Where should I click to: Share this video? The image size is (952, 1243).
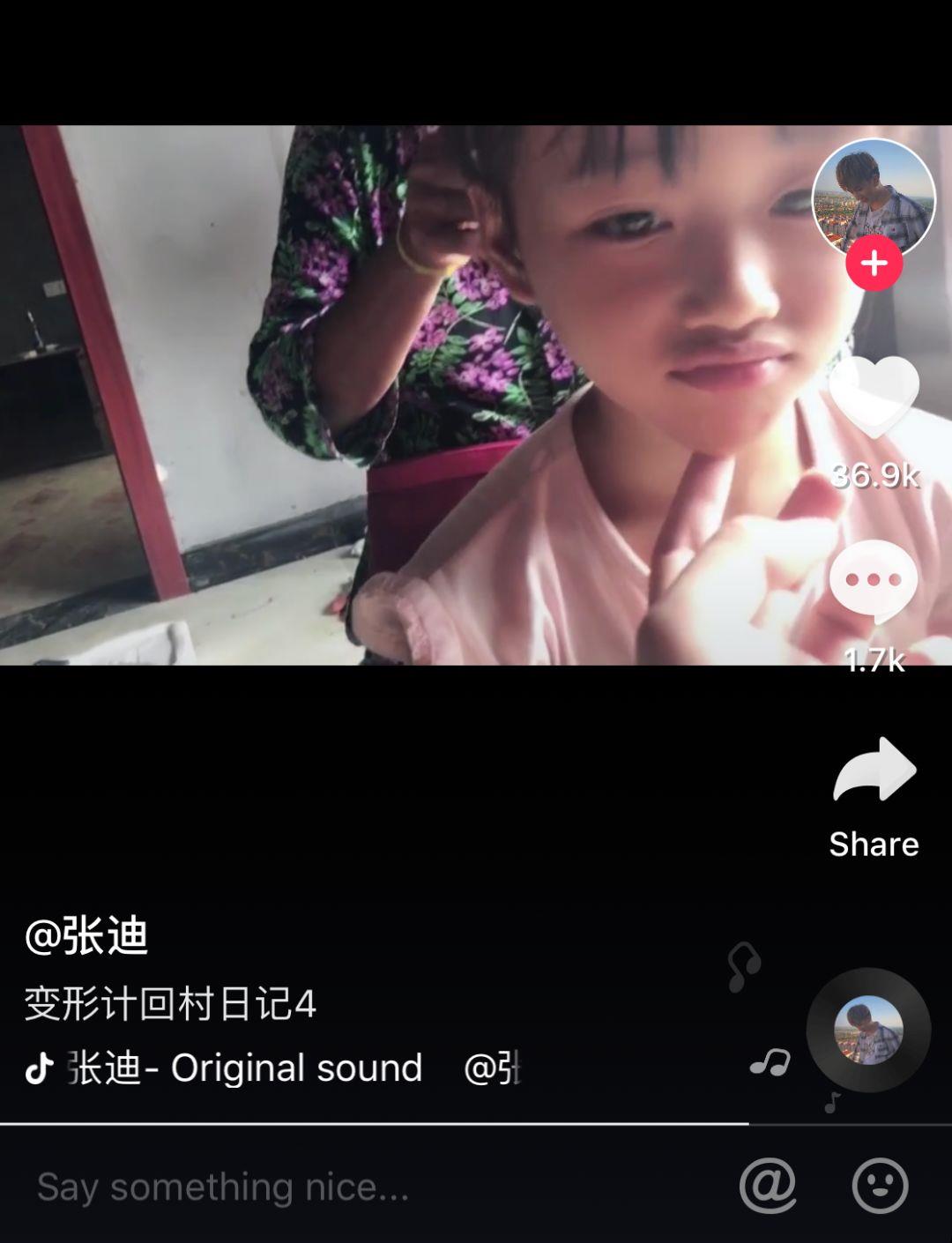point(874,771)
